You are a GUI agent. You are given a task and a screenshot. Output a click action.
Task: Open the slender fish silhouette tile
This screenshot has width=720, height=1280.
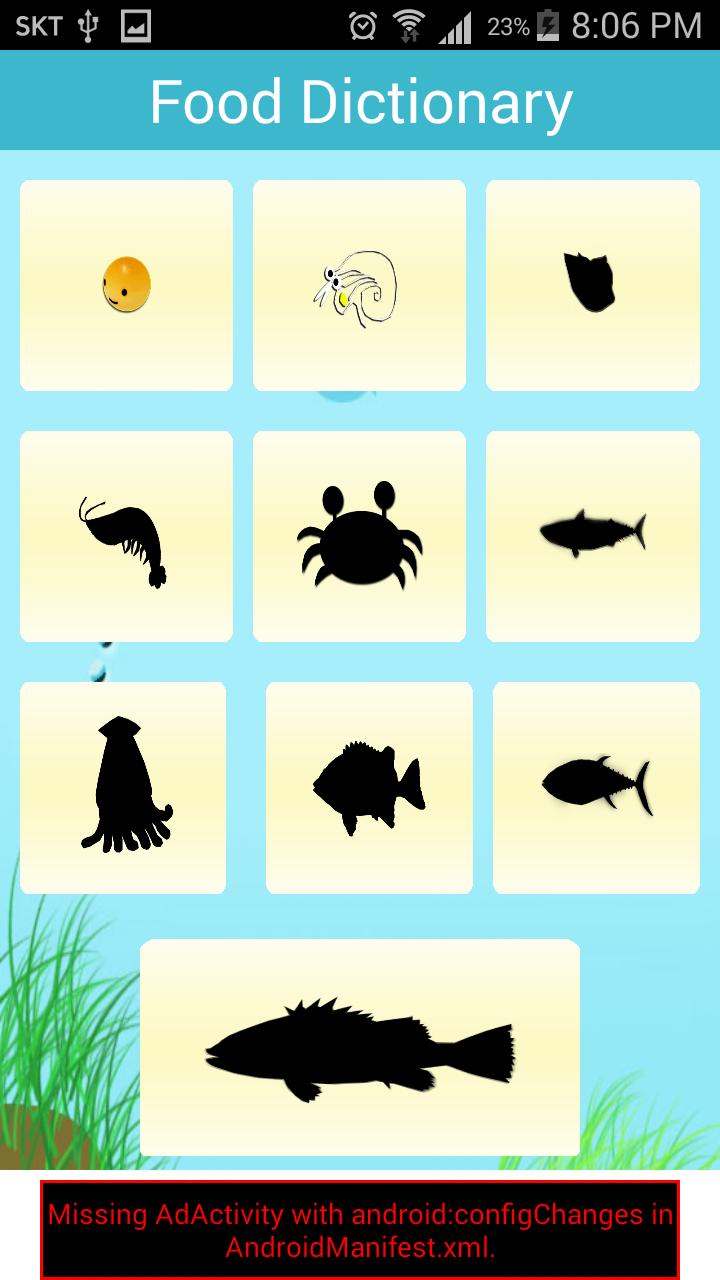click(592, 536)
